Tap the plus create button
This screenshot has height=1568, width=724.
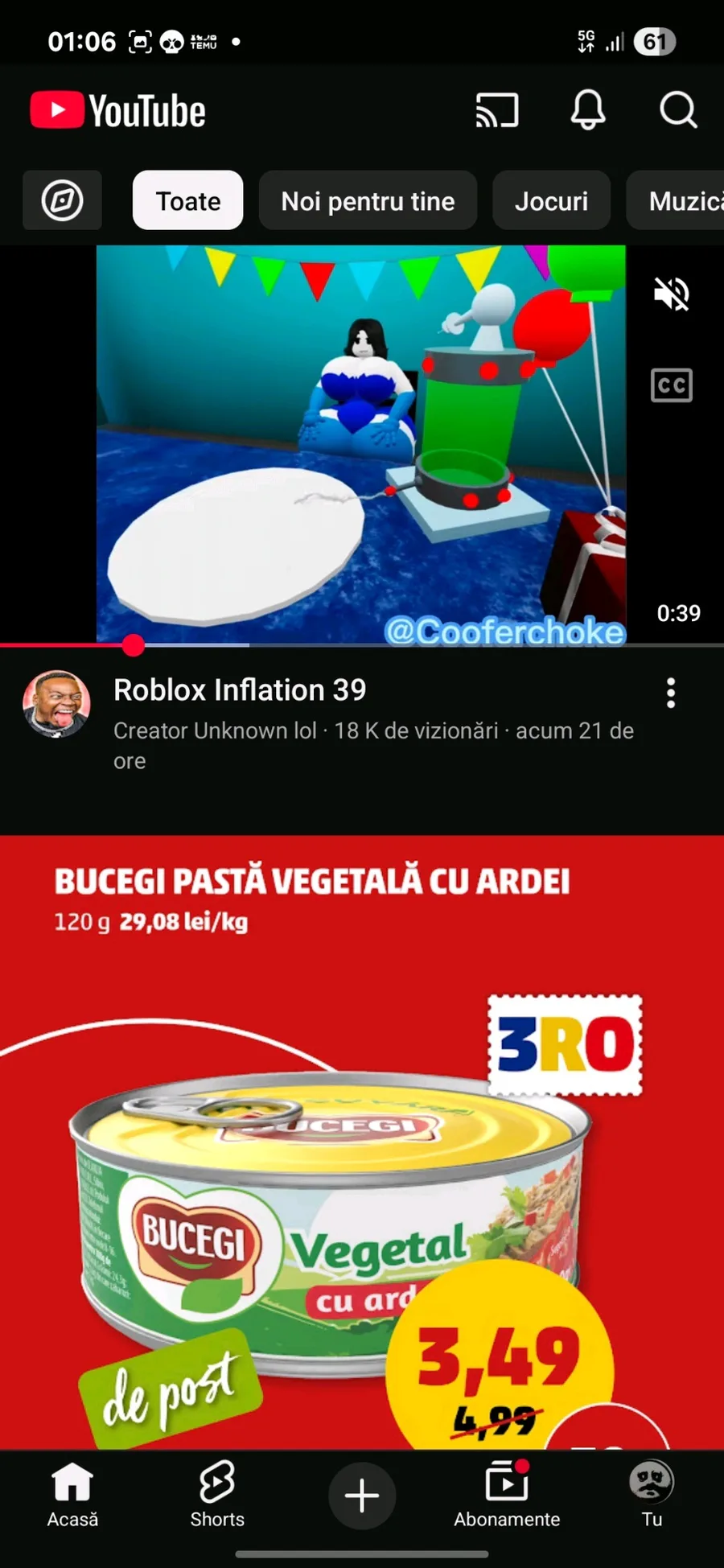362,1496
